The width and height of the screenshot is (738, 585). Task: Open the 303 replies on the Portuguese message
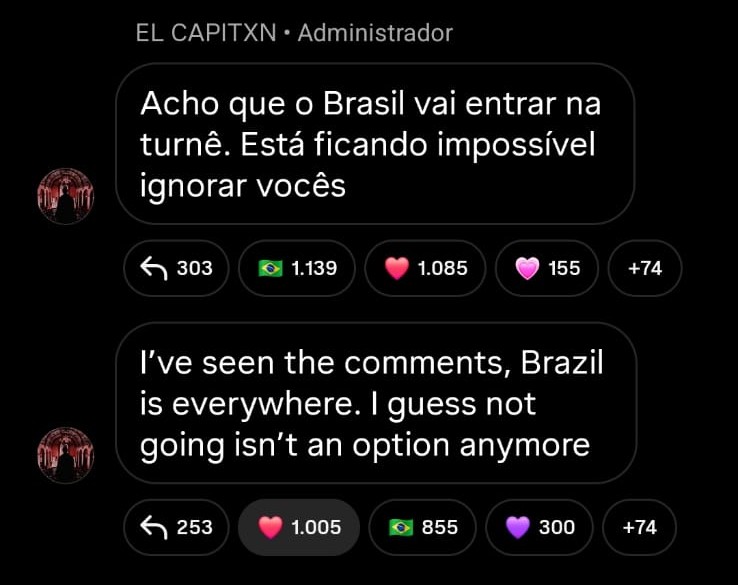coord(176,268)
